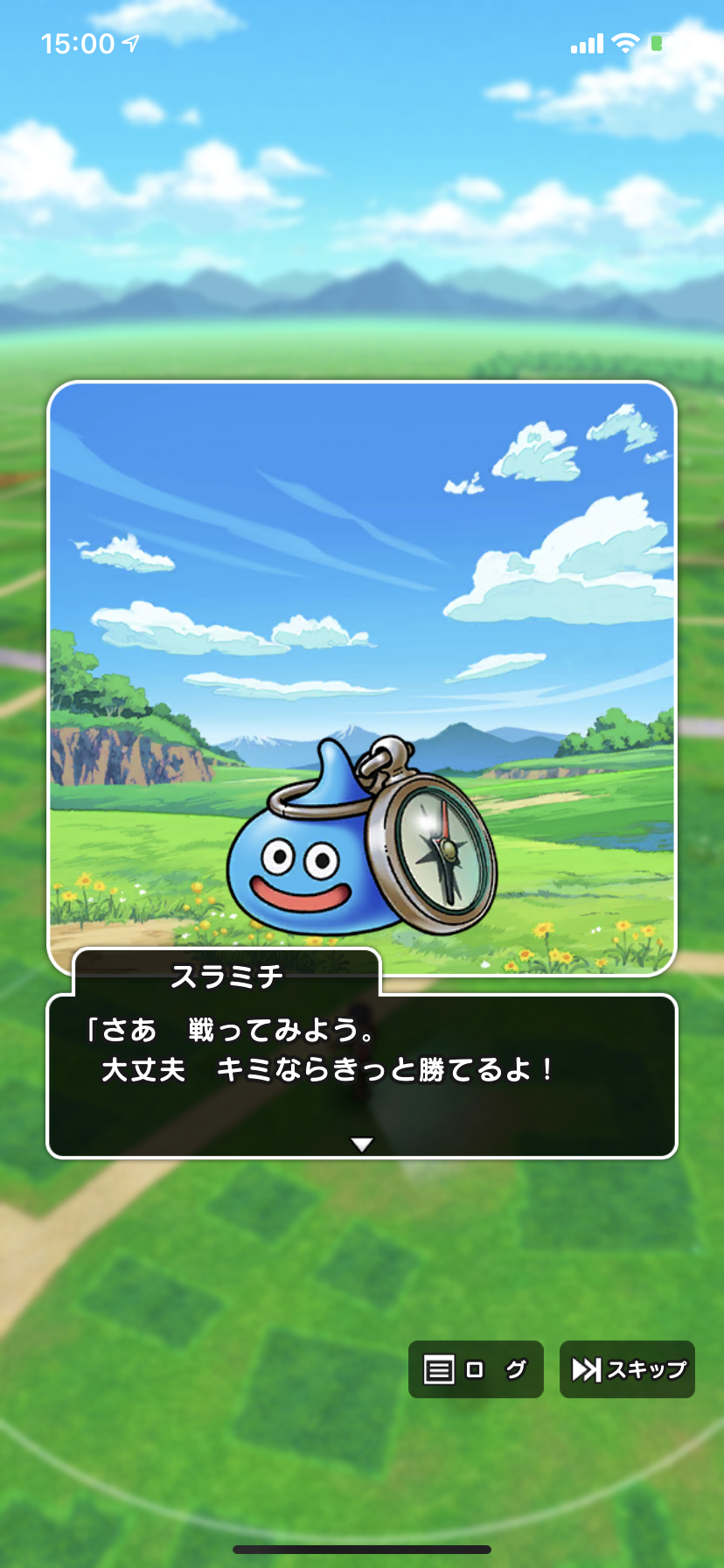
Task: Advance dialogue with the down arrow
Action: [x=361, y=1144]
